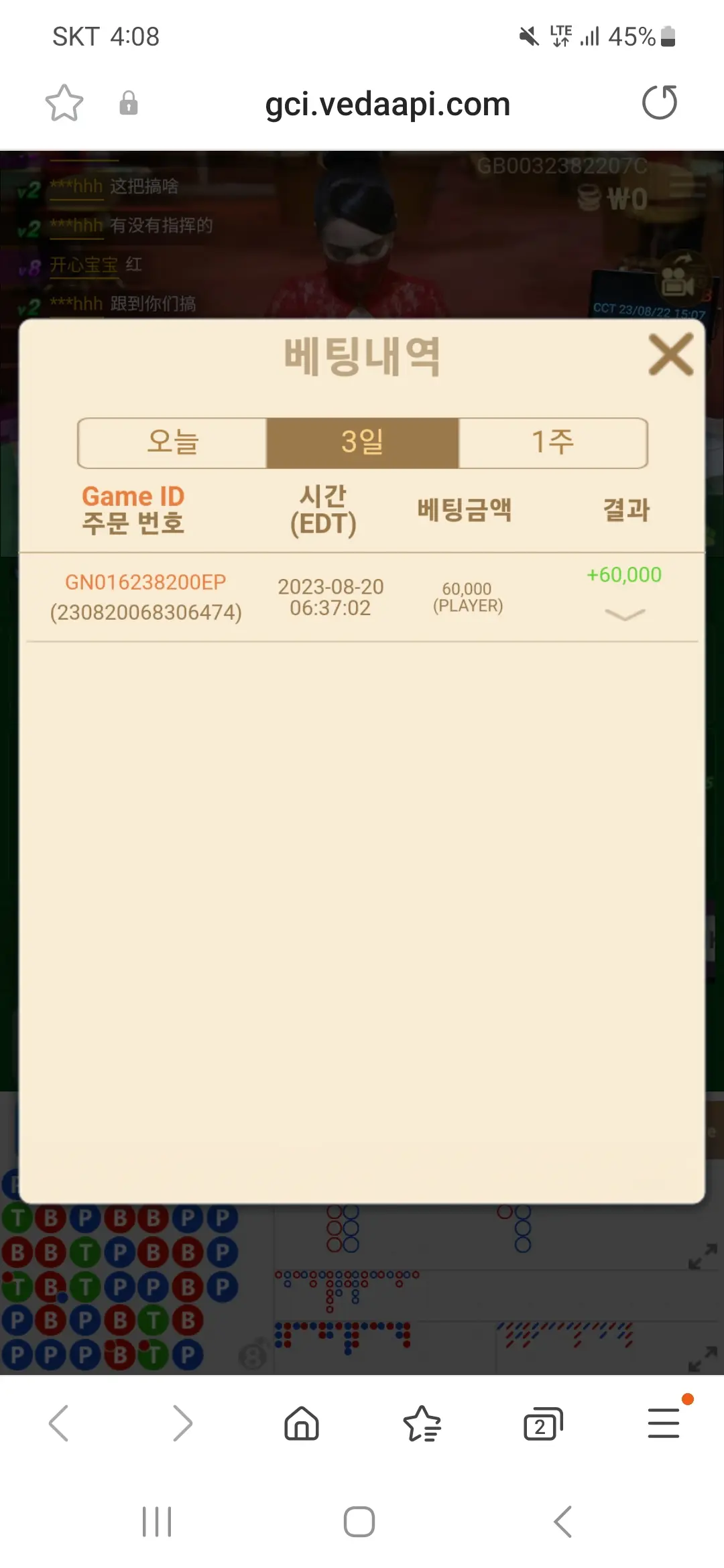Bookmark this page with the star
This screenshot has height=1568, width=724.
64,103
